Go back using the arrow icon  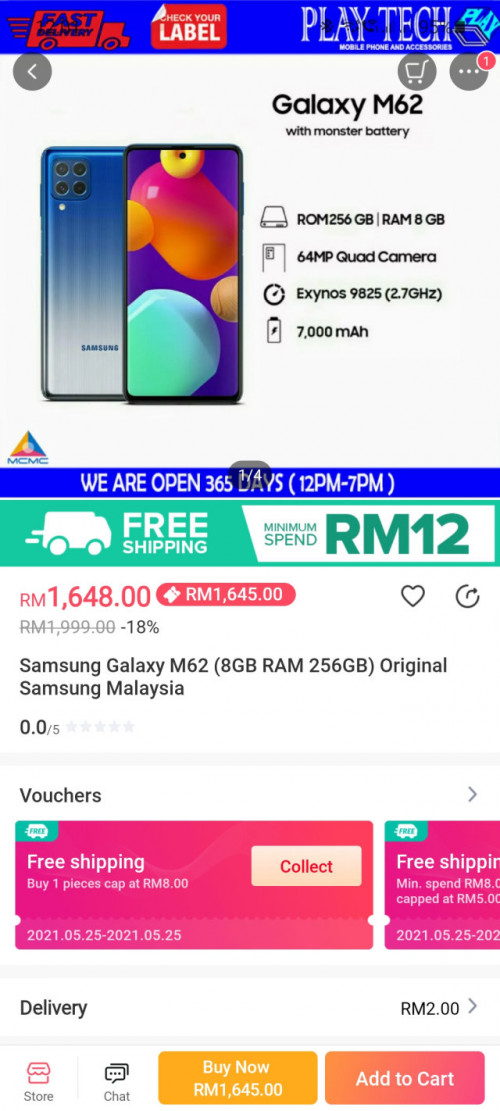(32, 71)
